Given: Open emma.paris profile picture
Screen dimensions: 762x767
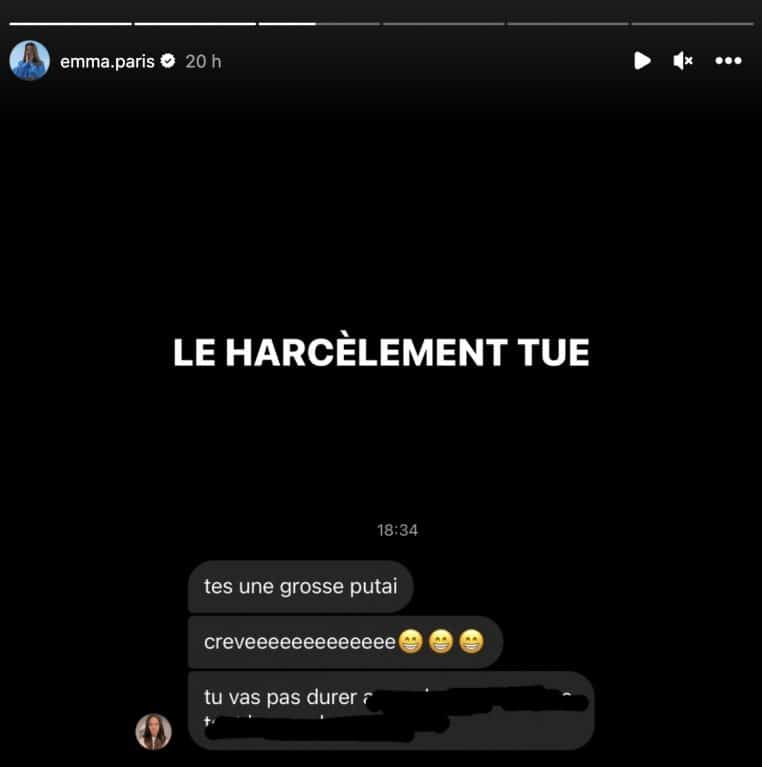Looking at the screenshot, I should coord(29,61).
